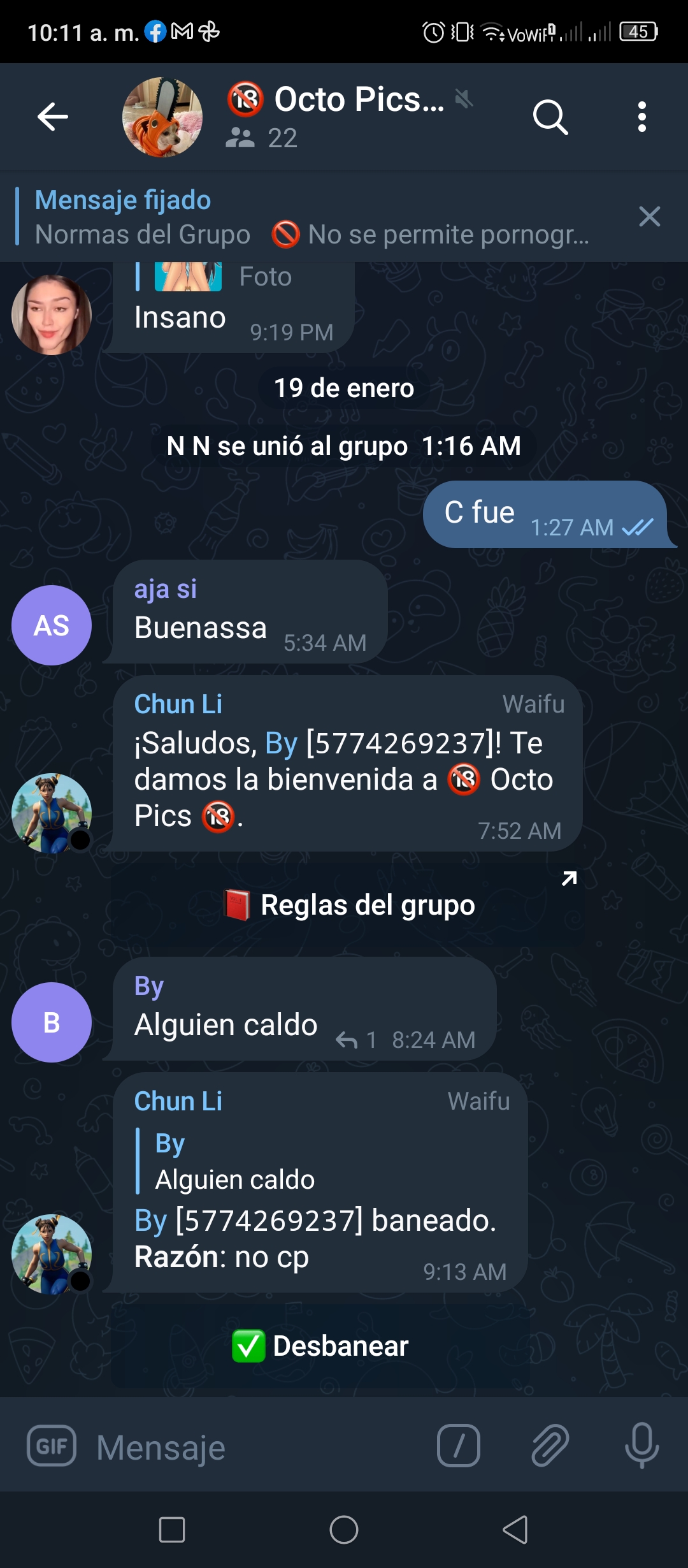Image resolution: width=688 pixels, height=1568 pixels.
Task: Dismiss the pinned message banner
Action: coord(649,217)
